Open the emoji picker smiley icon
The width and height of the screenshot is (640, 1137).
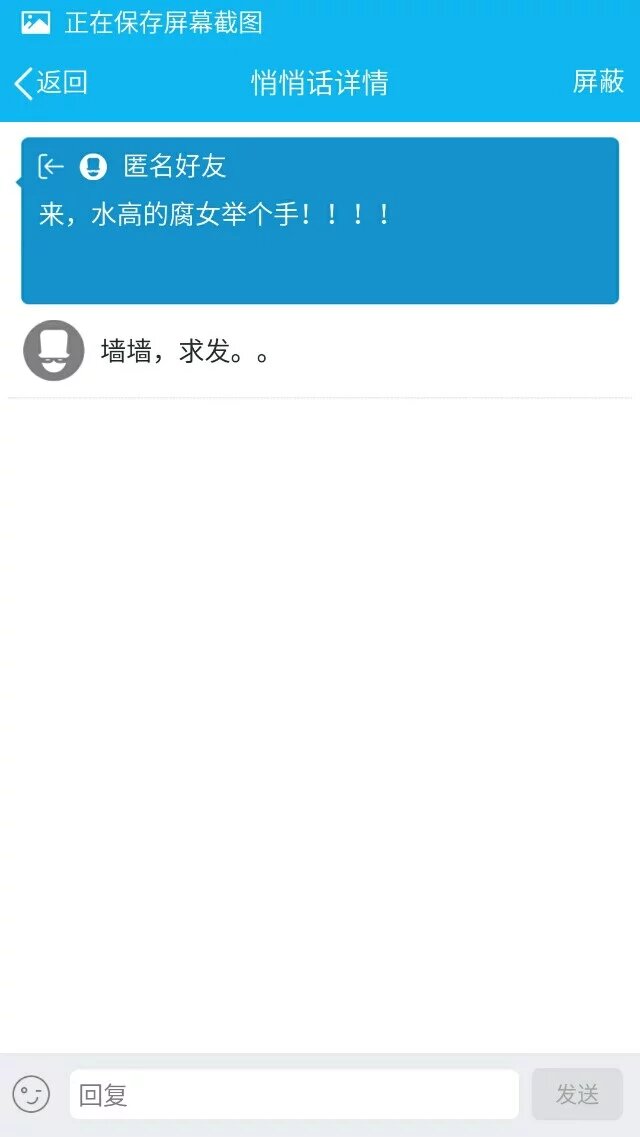point(31,1094)
